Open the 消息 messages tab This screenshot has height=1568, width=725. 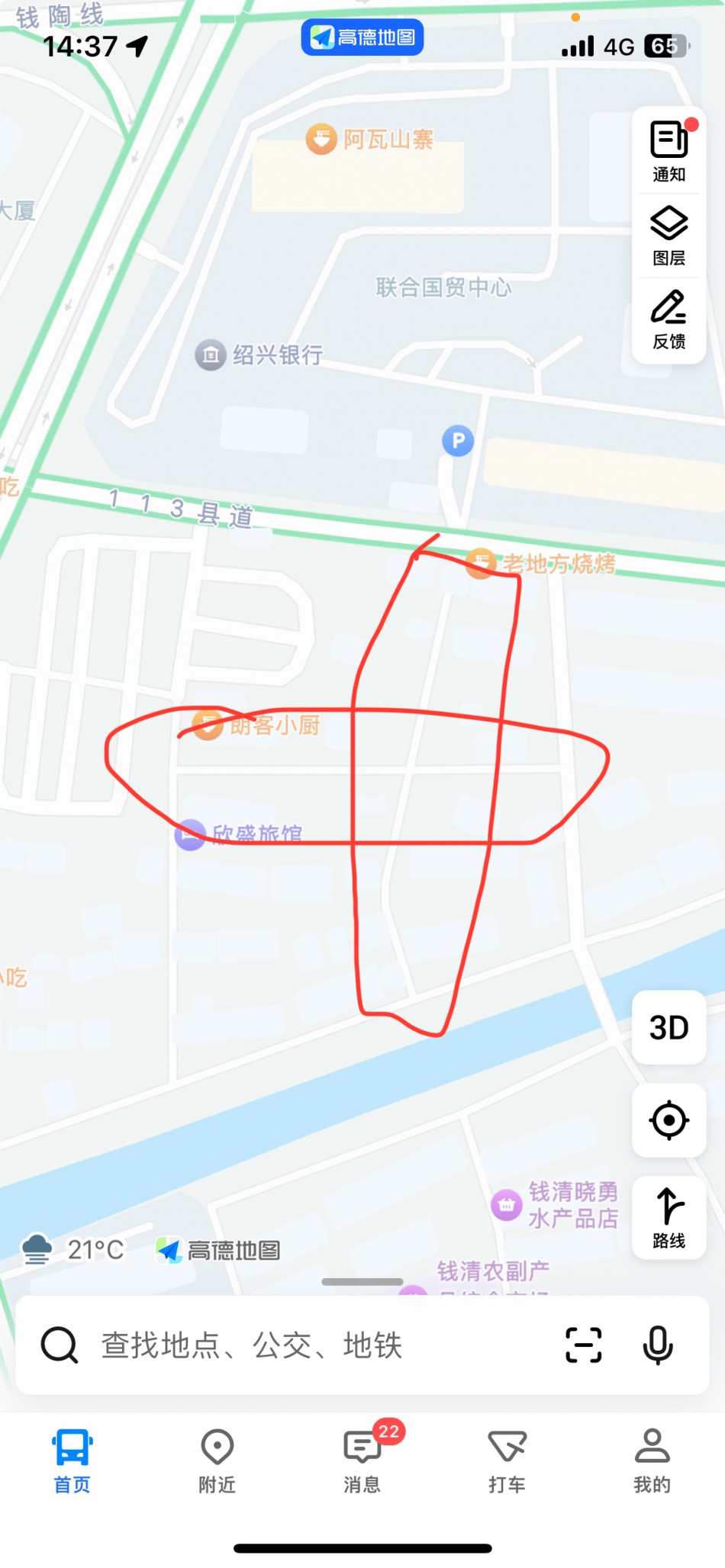(362, 1460)
